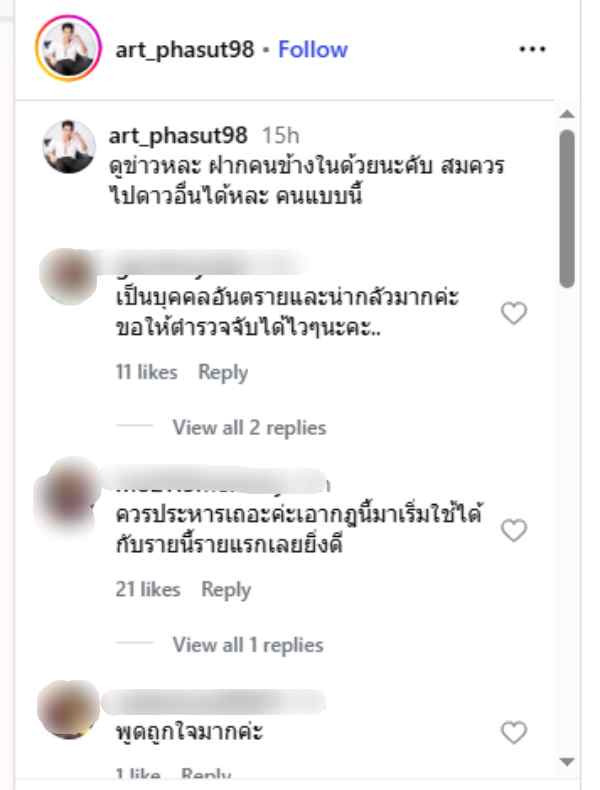Tap the scrollbar up arrow
Image resolution: width=600 pixels, height=790 pixels.
click(568, 112)
